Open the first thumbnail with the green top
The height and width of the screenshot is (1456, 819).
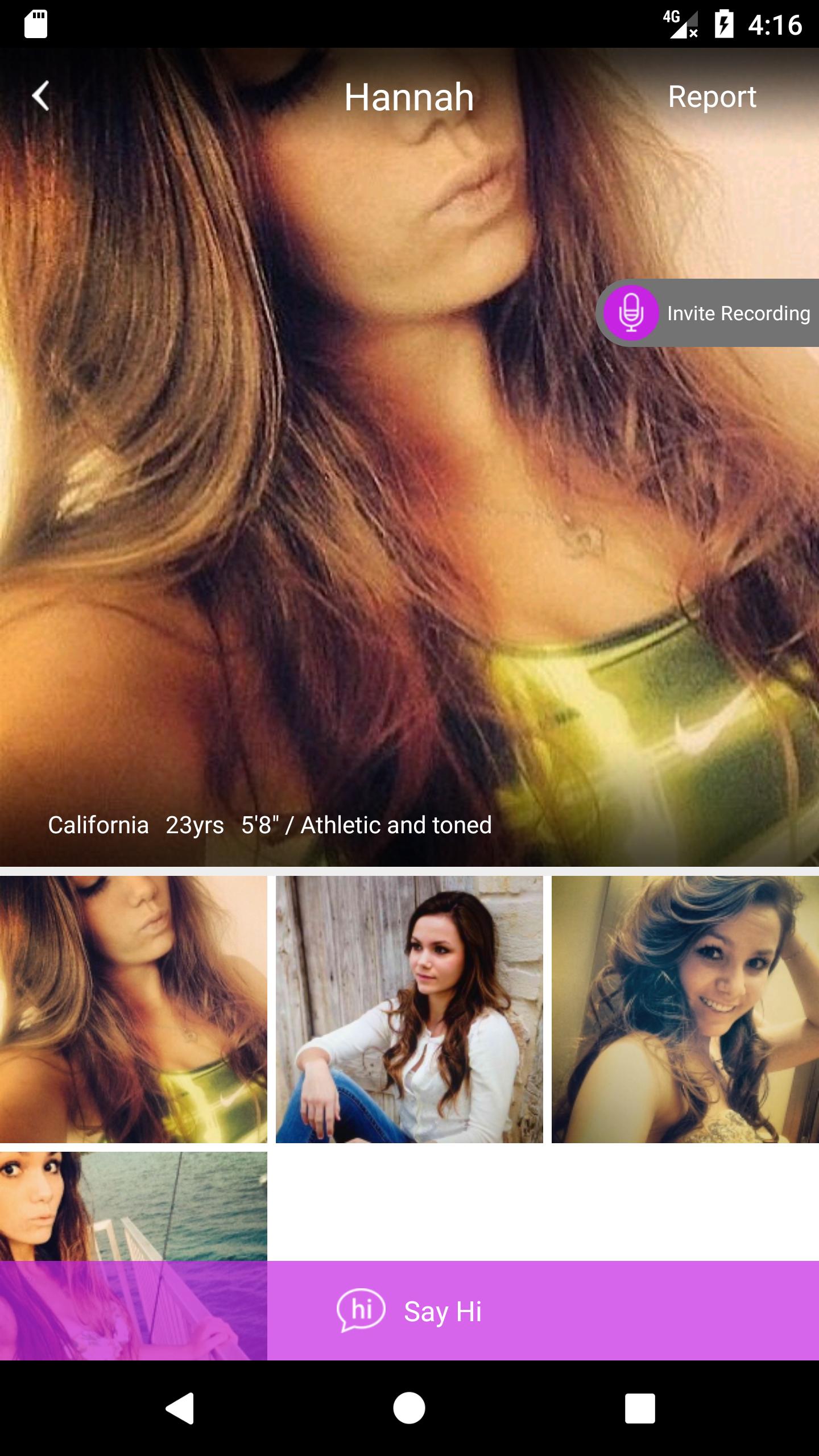coord(133,1009)
